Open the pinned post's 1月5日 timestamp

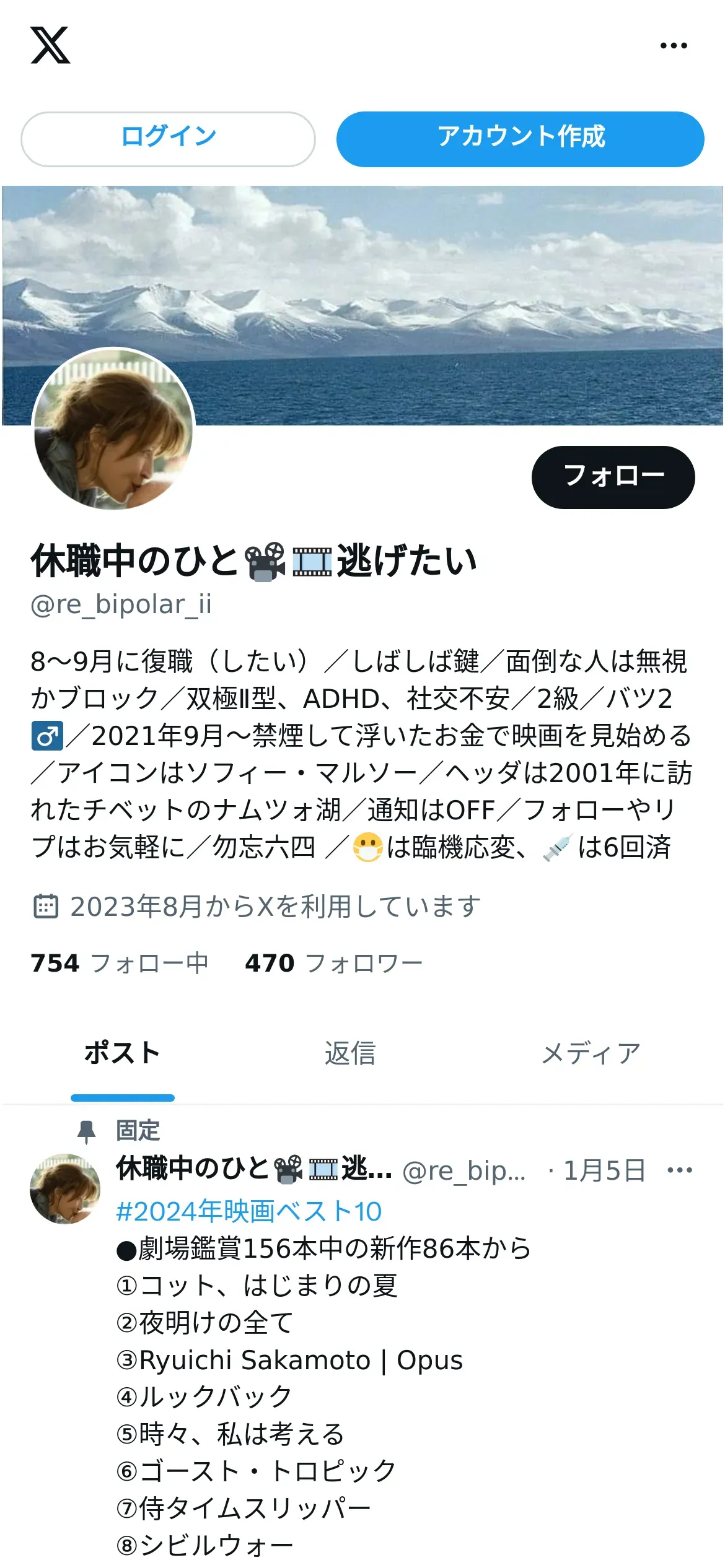(604, 1170)
